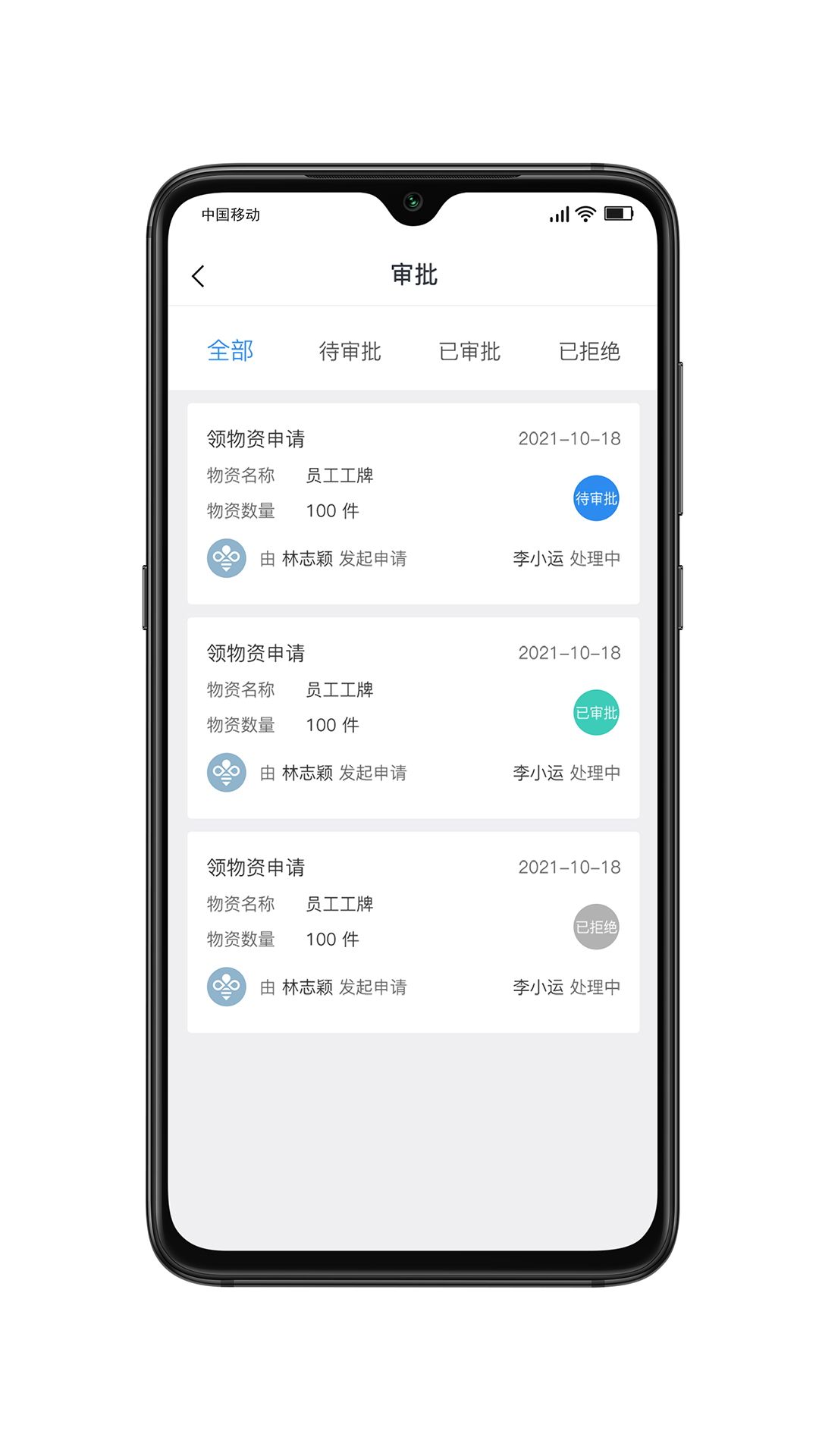Open the 领物资申请 card marked 已拒绝
Screen dimensions: 819x1456
413,932
